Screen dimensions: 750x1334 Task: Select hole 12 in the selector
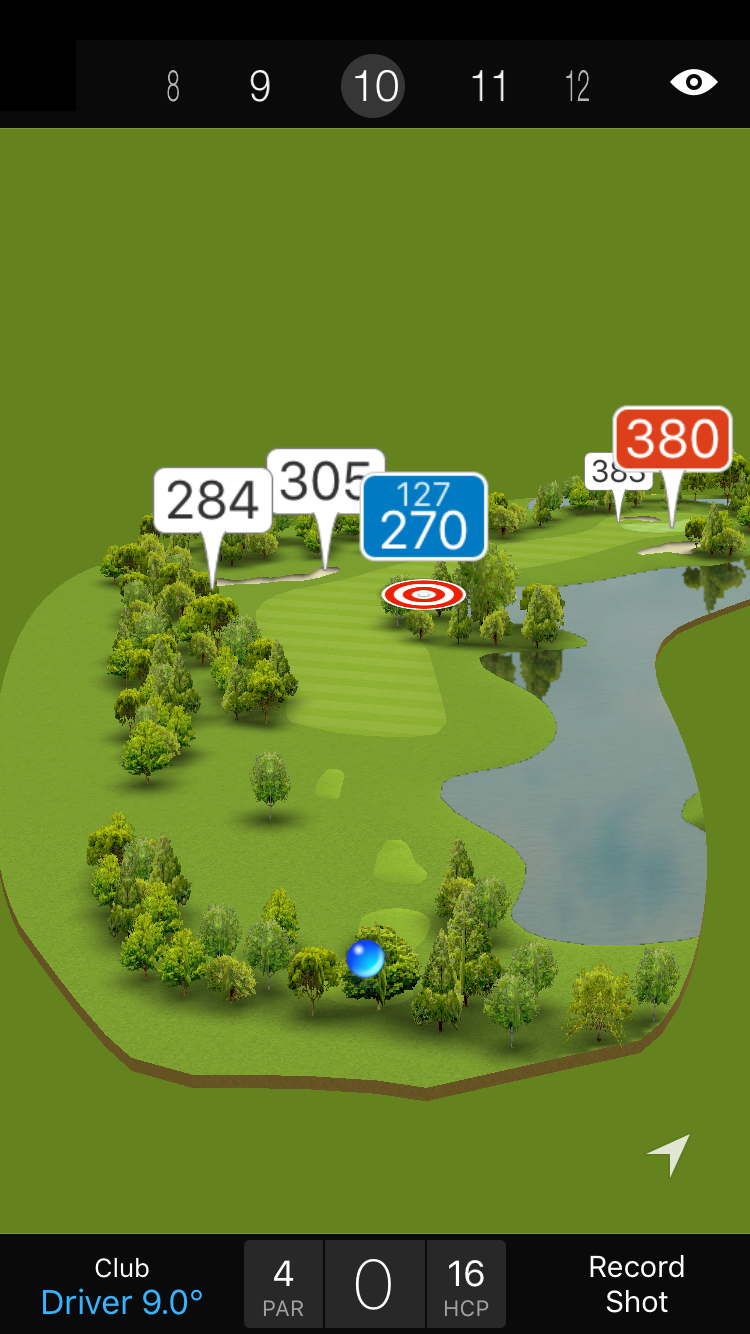(x=577, y=87)
